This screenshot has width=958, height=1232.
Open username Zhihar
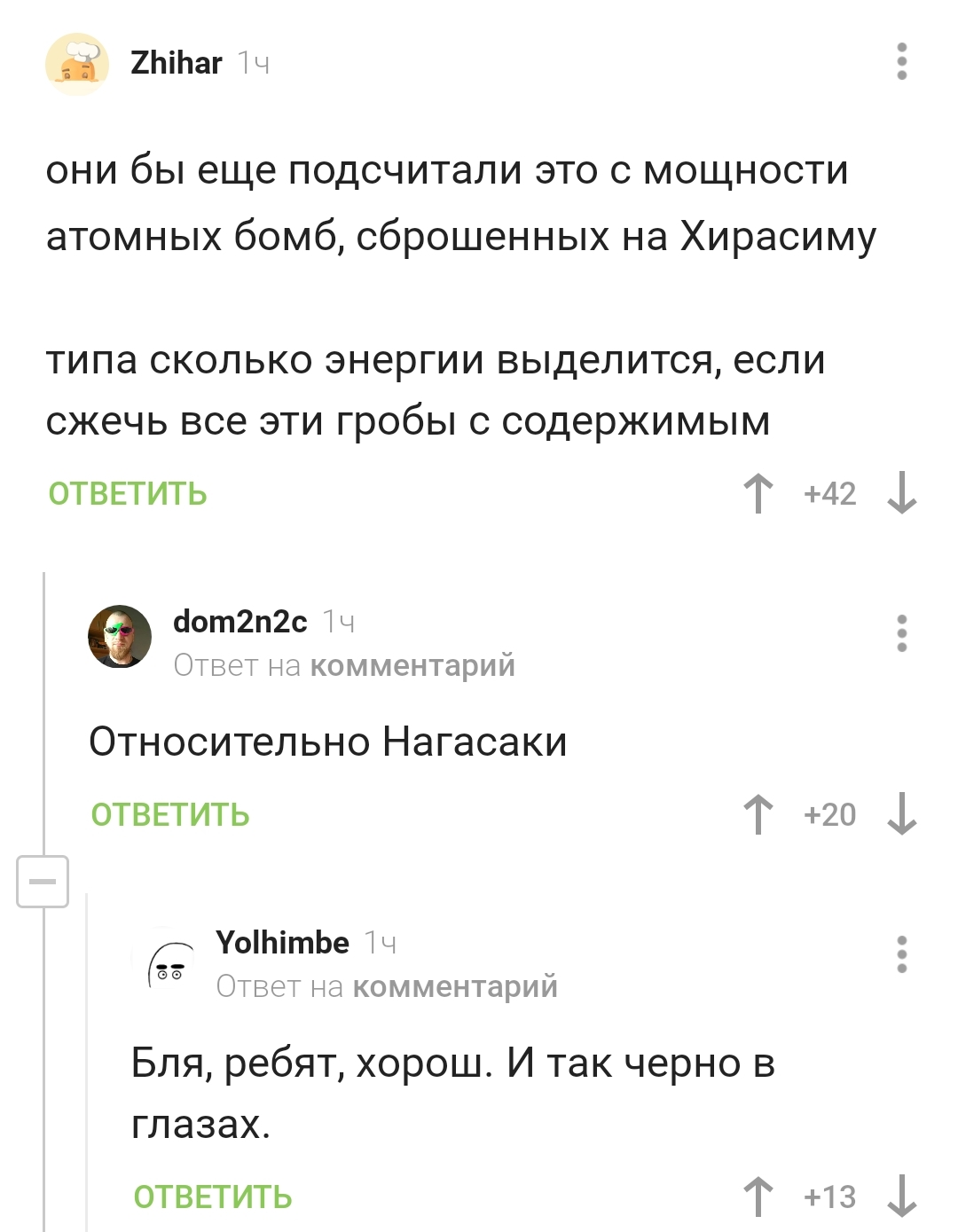[x=177, y=63]
